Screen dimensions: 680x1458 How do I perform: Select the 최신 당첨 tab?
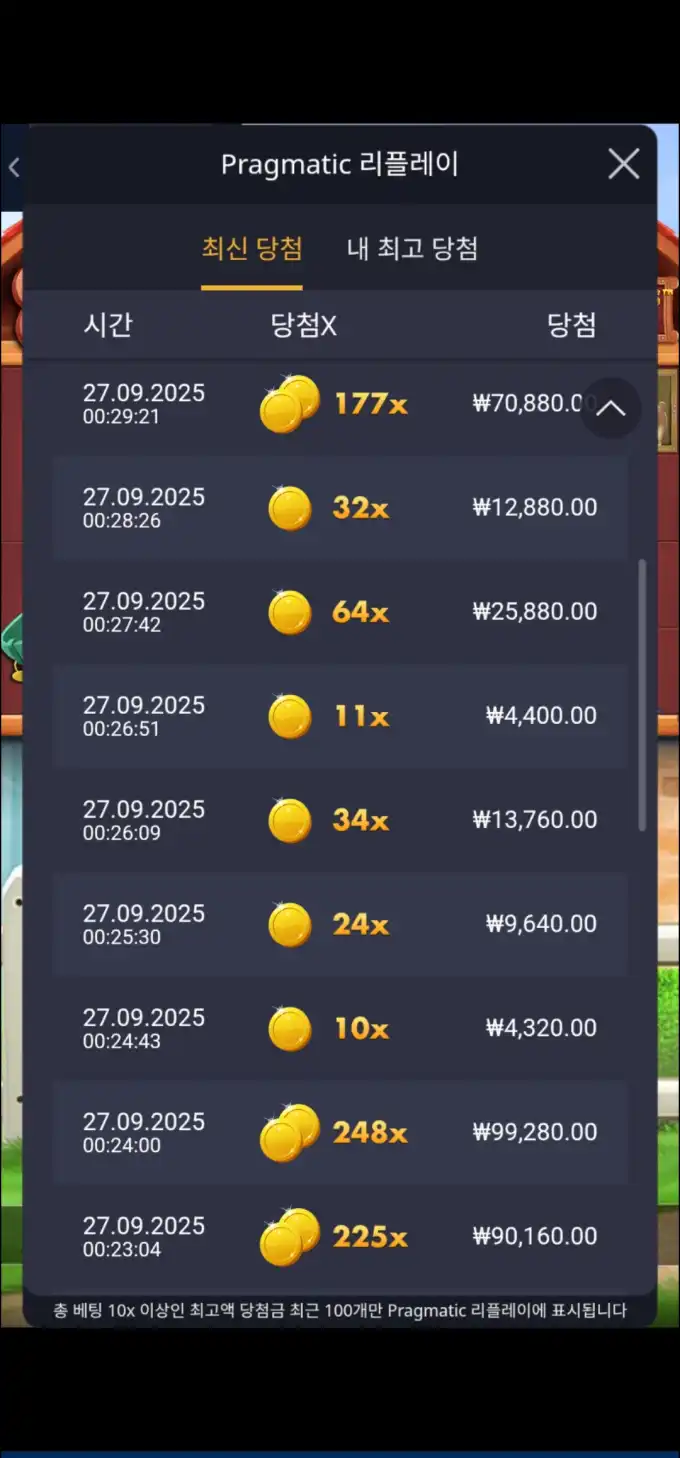click(x=252, y=248)
